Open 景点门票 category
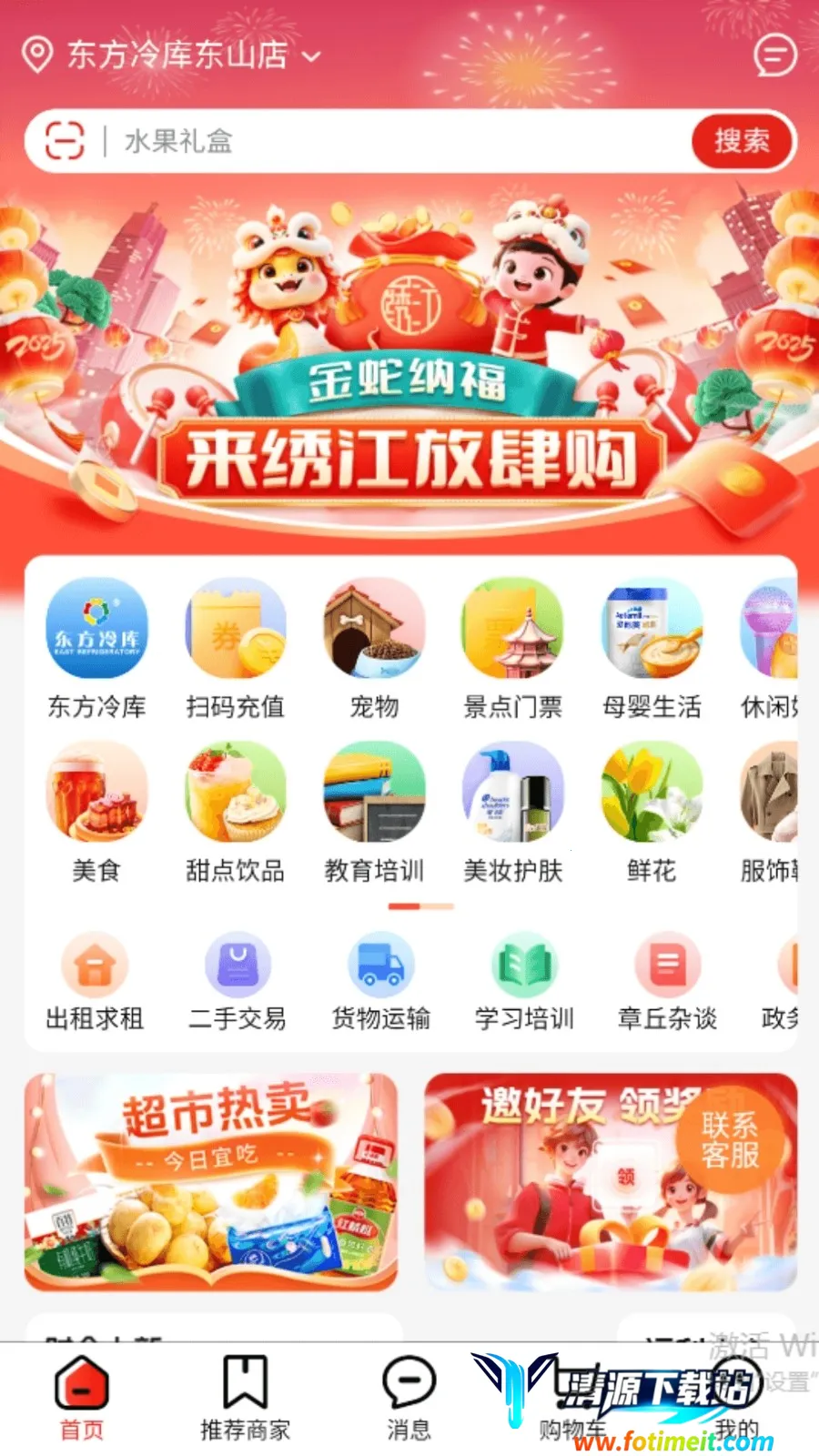 click(x=512, y=646)
